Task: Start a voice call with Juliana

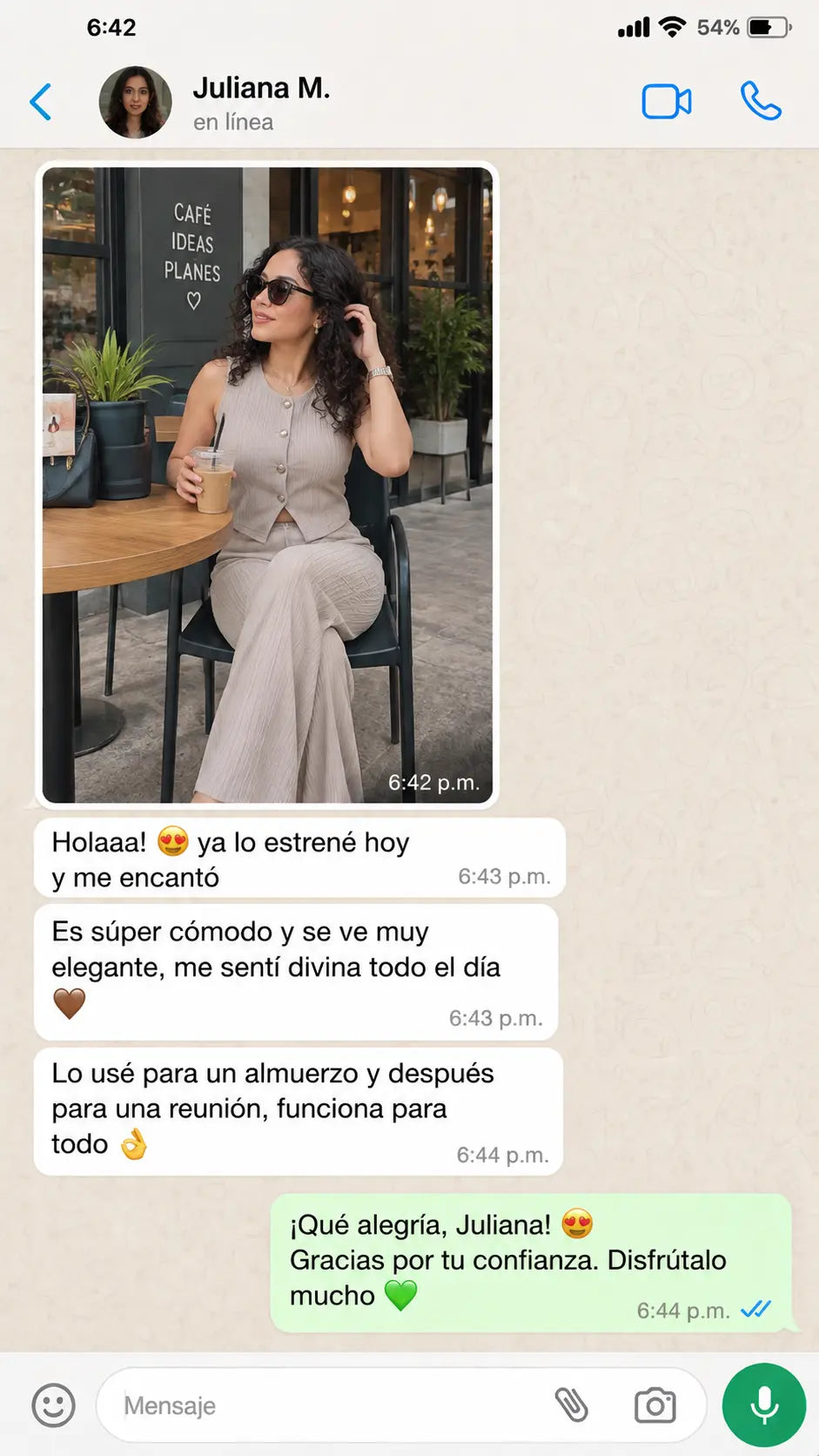Action: [761, 101]
